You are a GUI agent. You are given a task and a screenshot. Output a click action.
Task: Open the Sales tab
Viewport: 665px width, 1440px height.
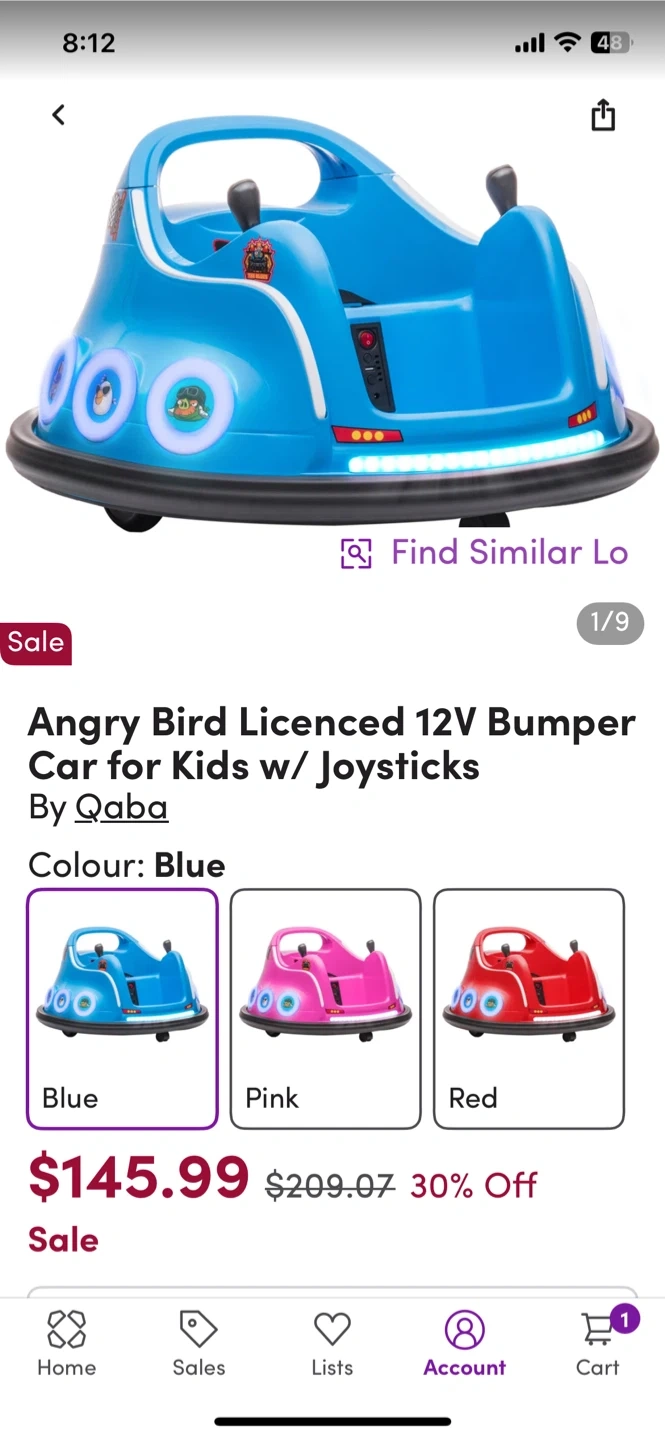click(199, 1344)
